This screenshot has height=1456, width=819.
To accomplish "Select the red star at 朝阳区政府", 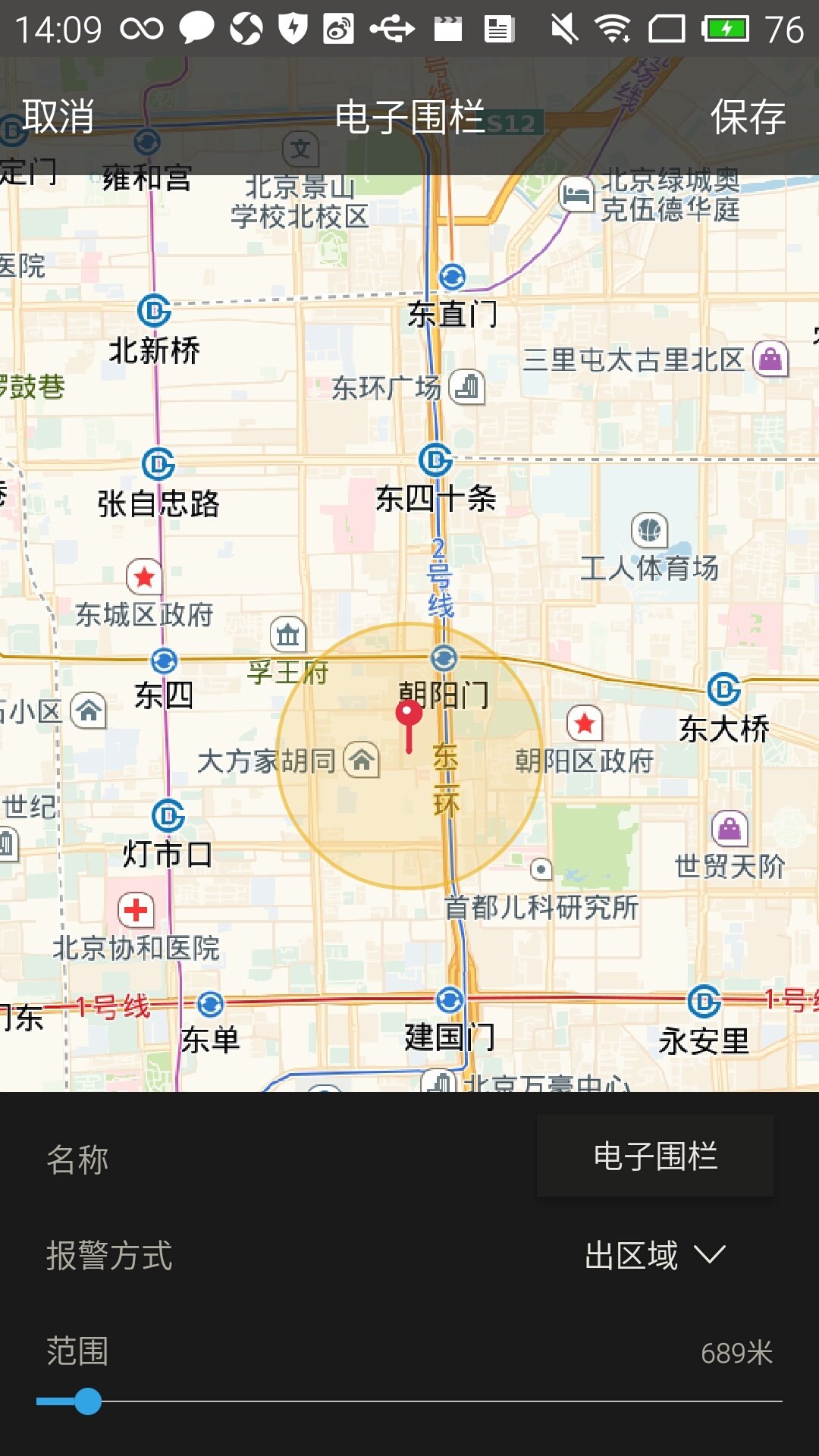I will click(x=584, y=724).
